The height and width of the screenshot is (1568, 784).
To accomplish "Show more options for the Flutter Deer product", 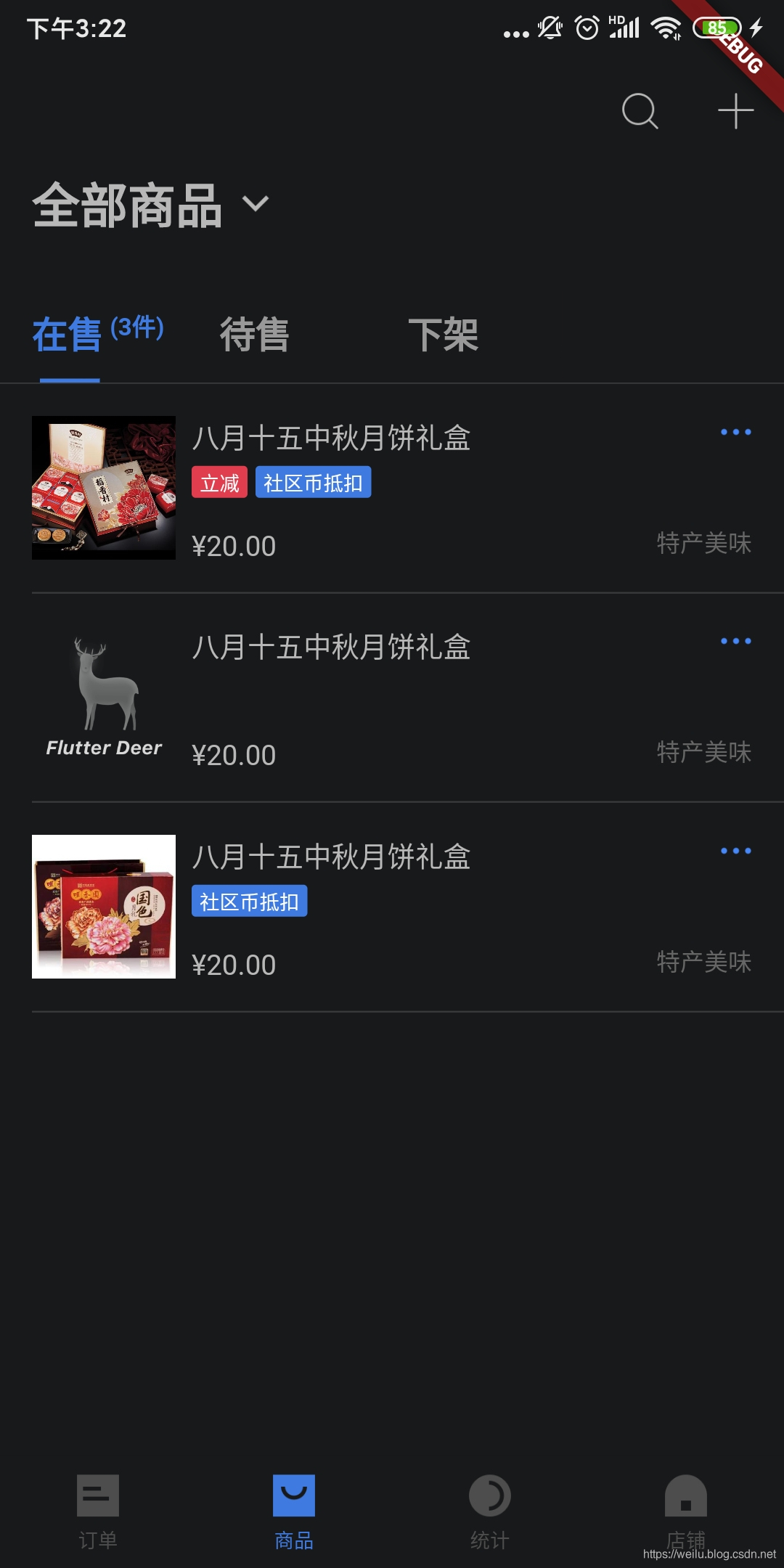I will point(735,642).
